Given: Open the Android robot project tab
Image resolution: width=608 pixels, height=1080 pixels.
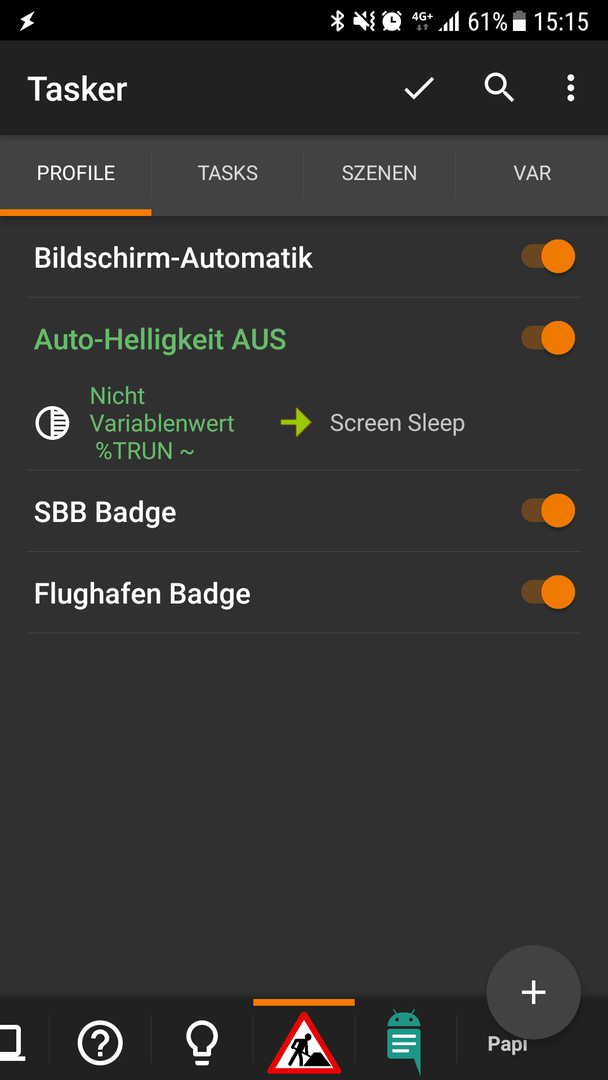Looking at the screenshot, I should pos(404,1041).
